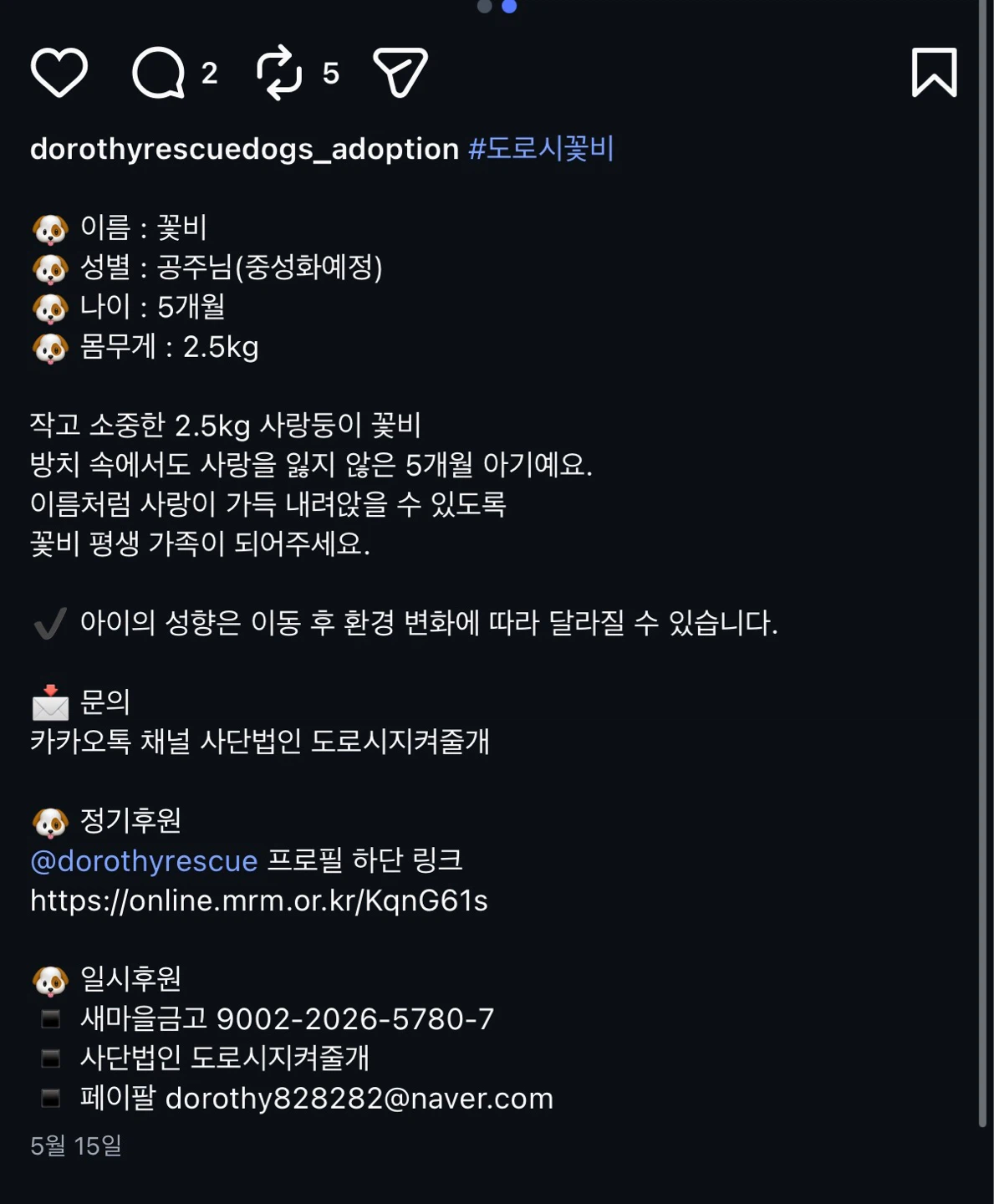Share the post with the paper plane icon
The width and height of the screenshot is (994, 1204).
400,73
